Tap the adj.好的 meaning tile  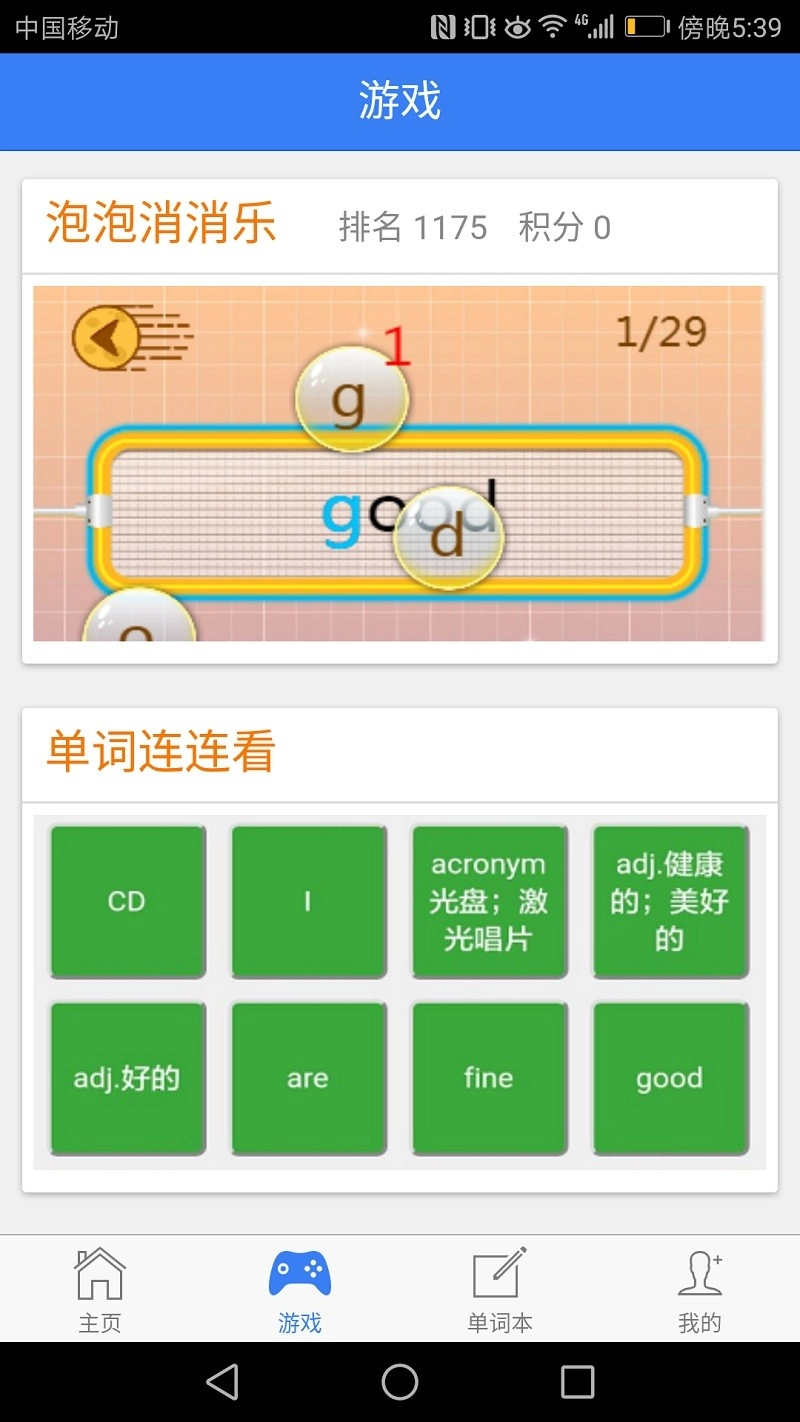tap(127, 1078)
